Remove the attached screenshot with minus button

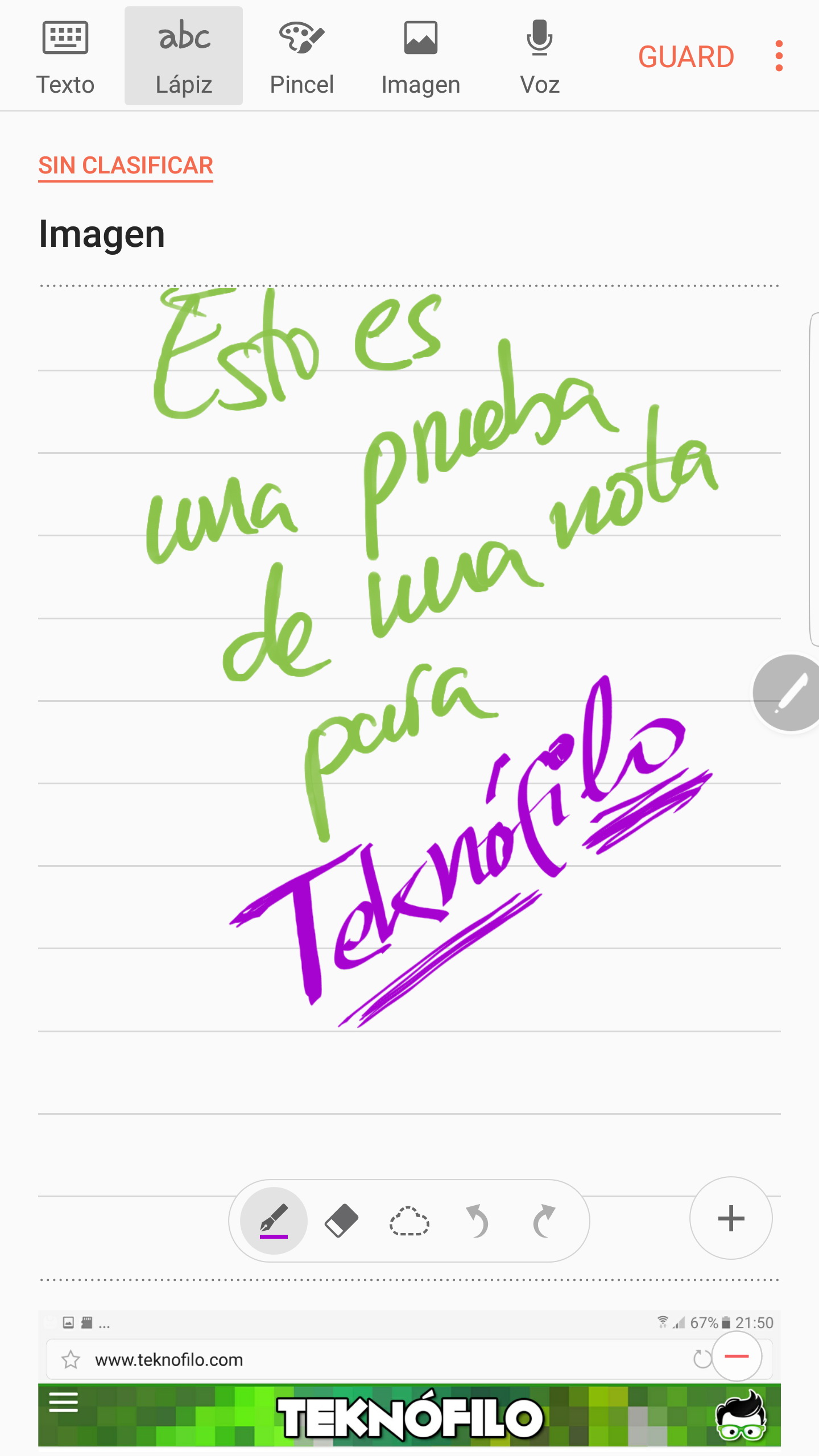coord(737,1356)
